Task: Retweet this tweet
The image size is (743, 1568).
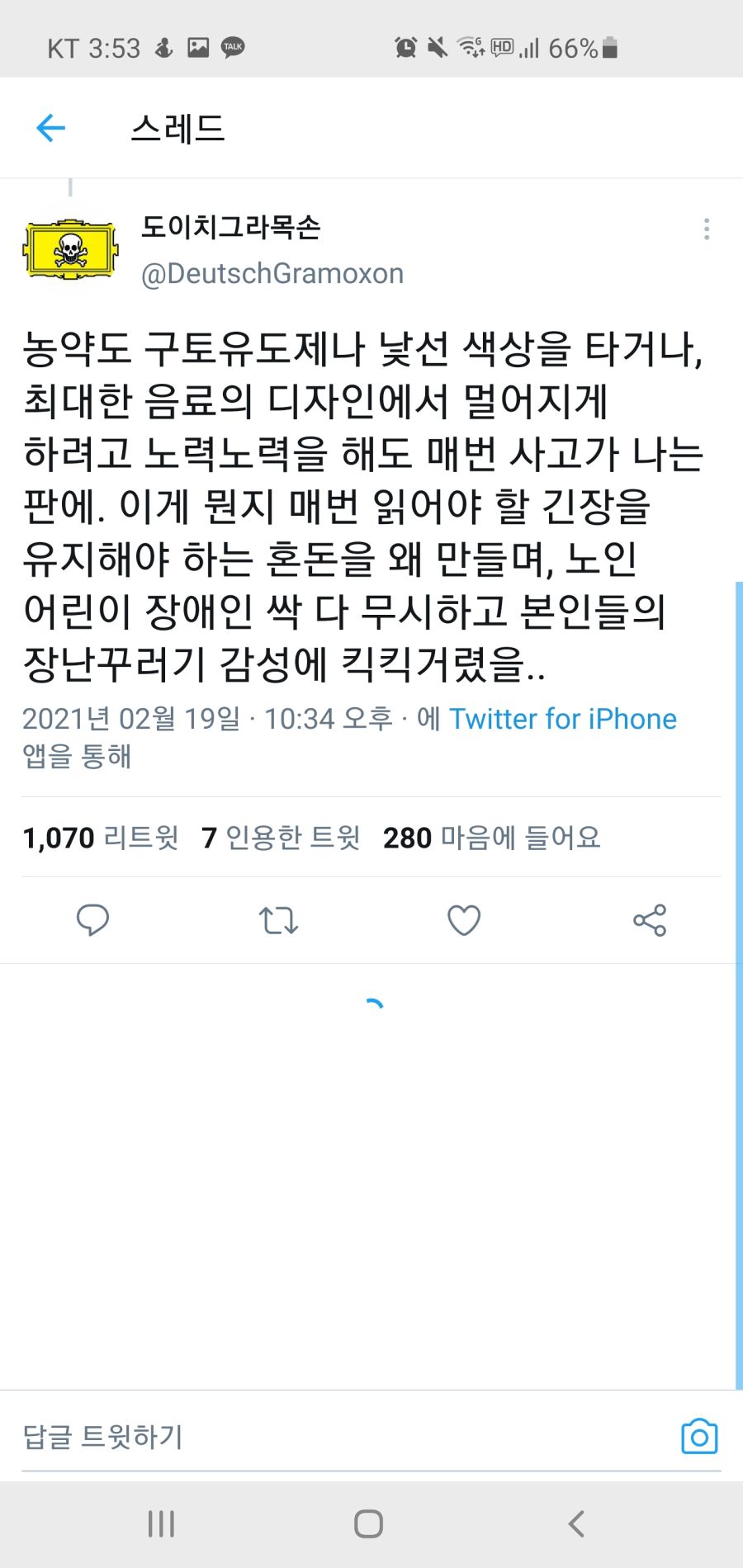Action: click(278, 920)
